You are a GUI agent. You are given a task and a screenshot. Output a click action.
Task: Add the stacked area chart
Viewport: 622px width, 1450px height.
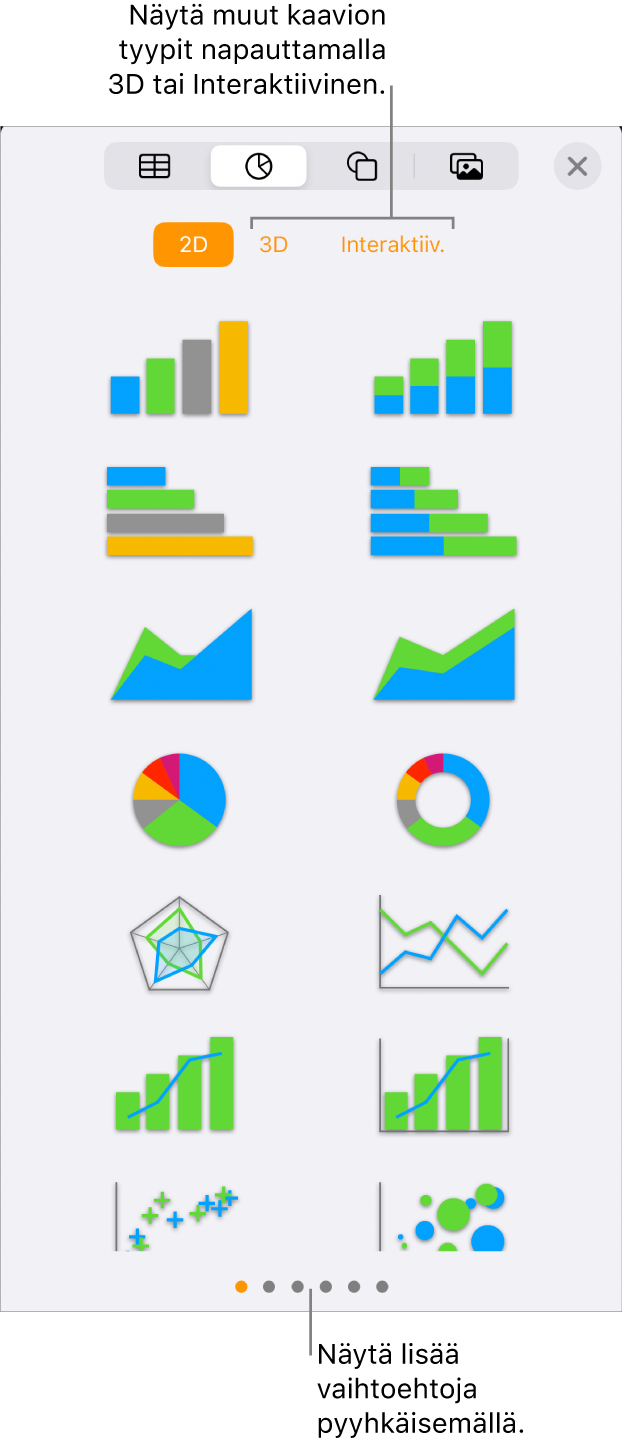click(444, 655)
